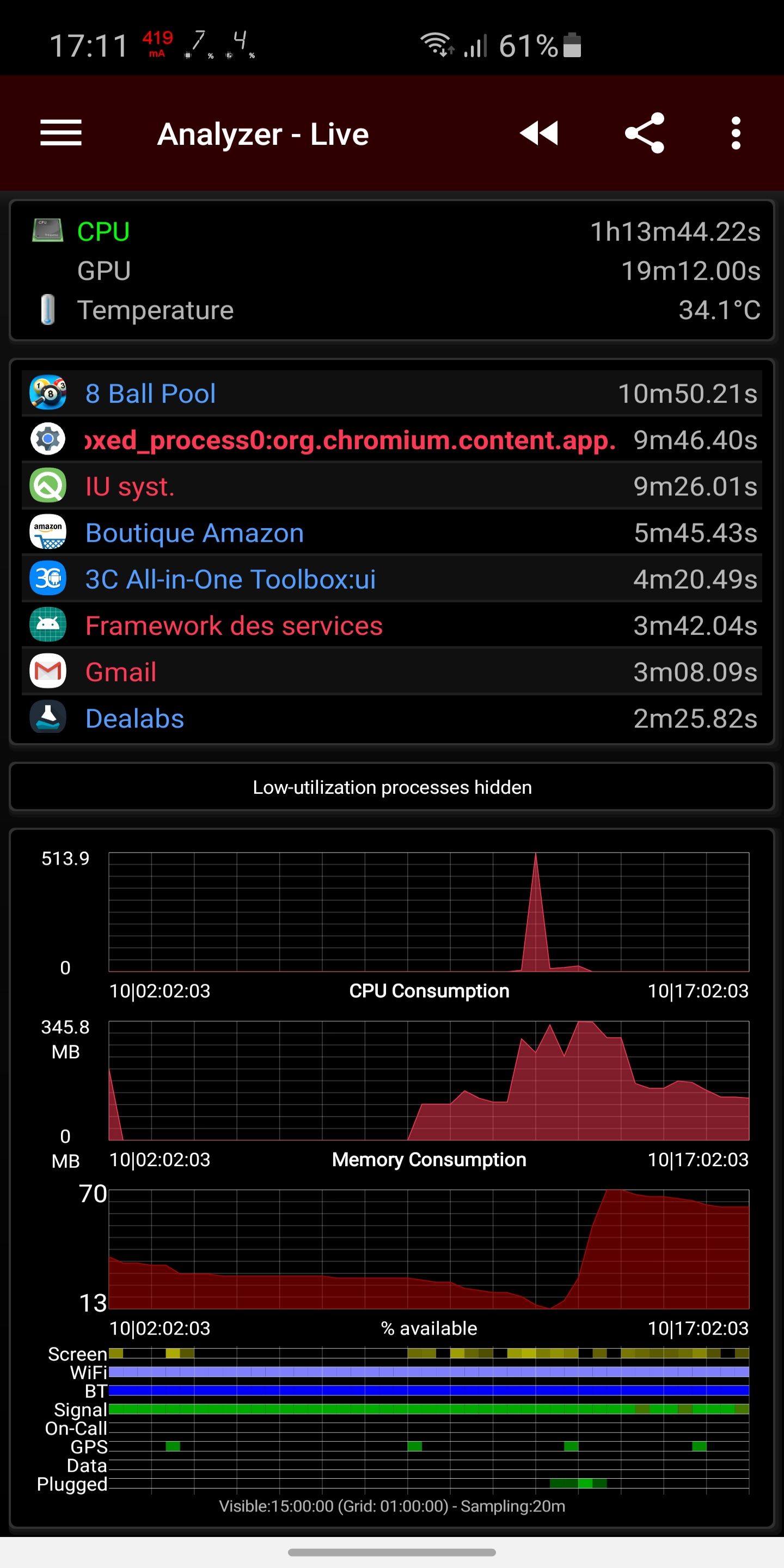Open the Gmail process row
The image size is (784, 1568).
[x=392, y=672]
